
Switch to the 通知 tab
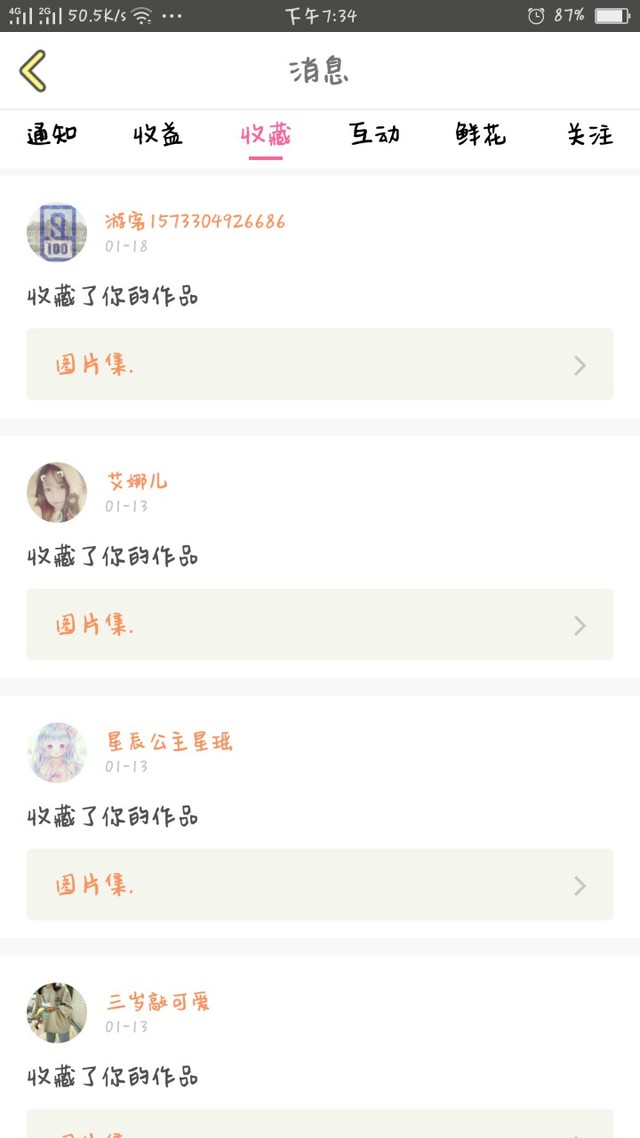pyautogui.click(x=52, y=135)
